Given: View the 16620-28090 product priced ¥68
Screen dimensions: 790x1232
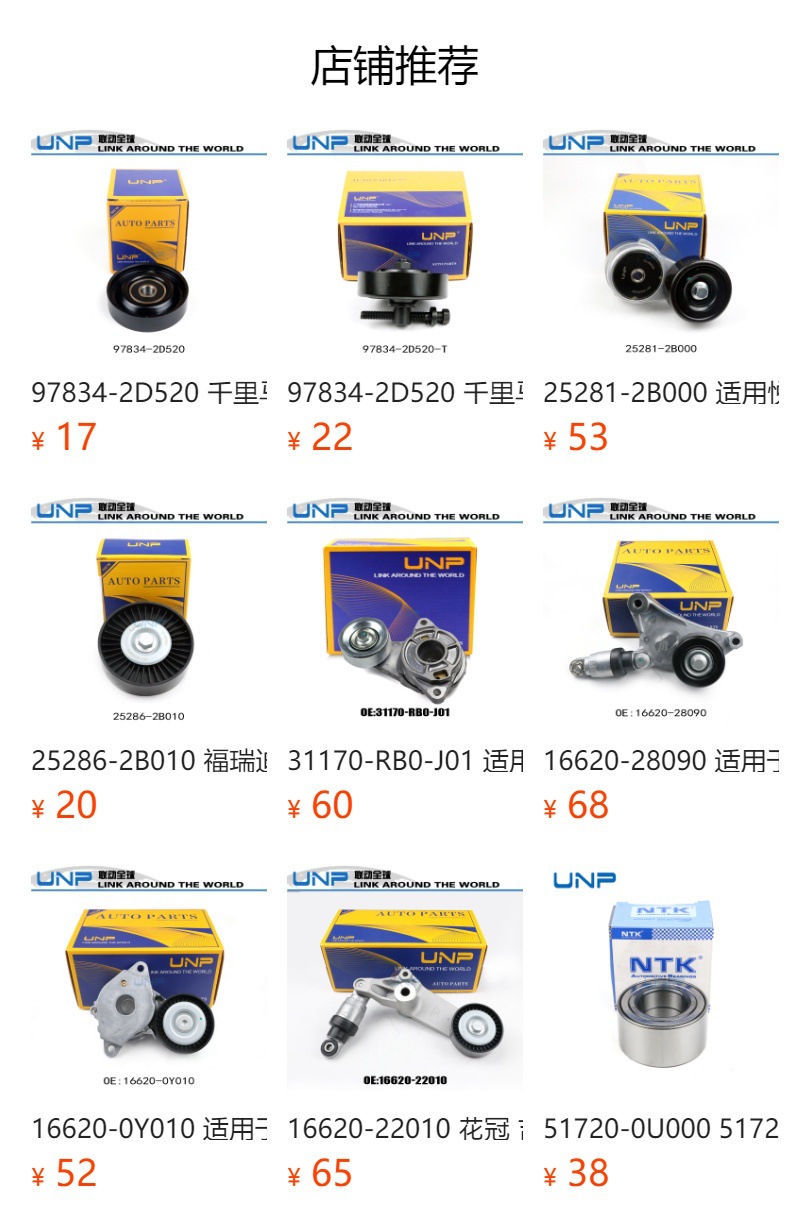Looking at the screenshot, I should [660, 618].
